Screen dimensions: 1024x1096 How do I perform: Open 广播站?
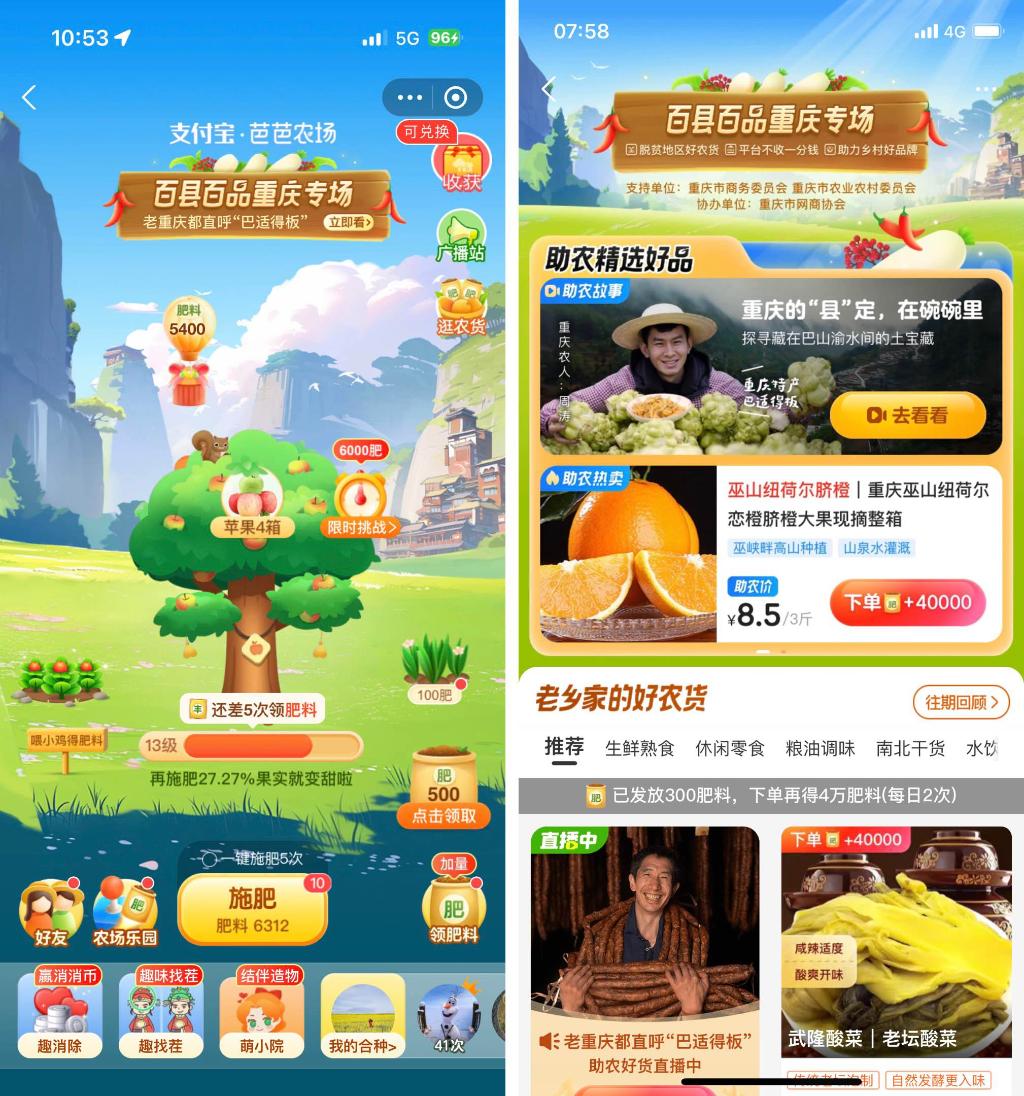click(460, 237)
